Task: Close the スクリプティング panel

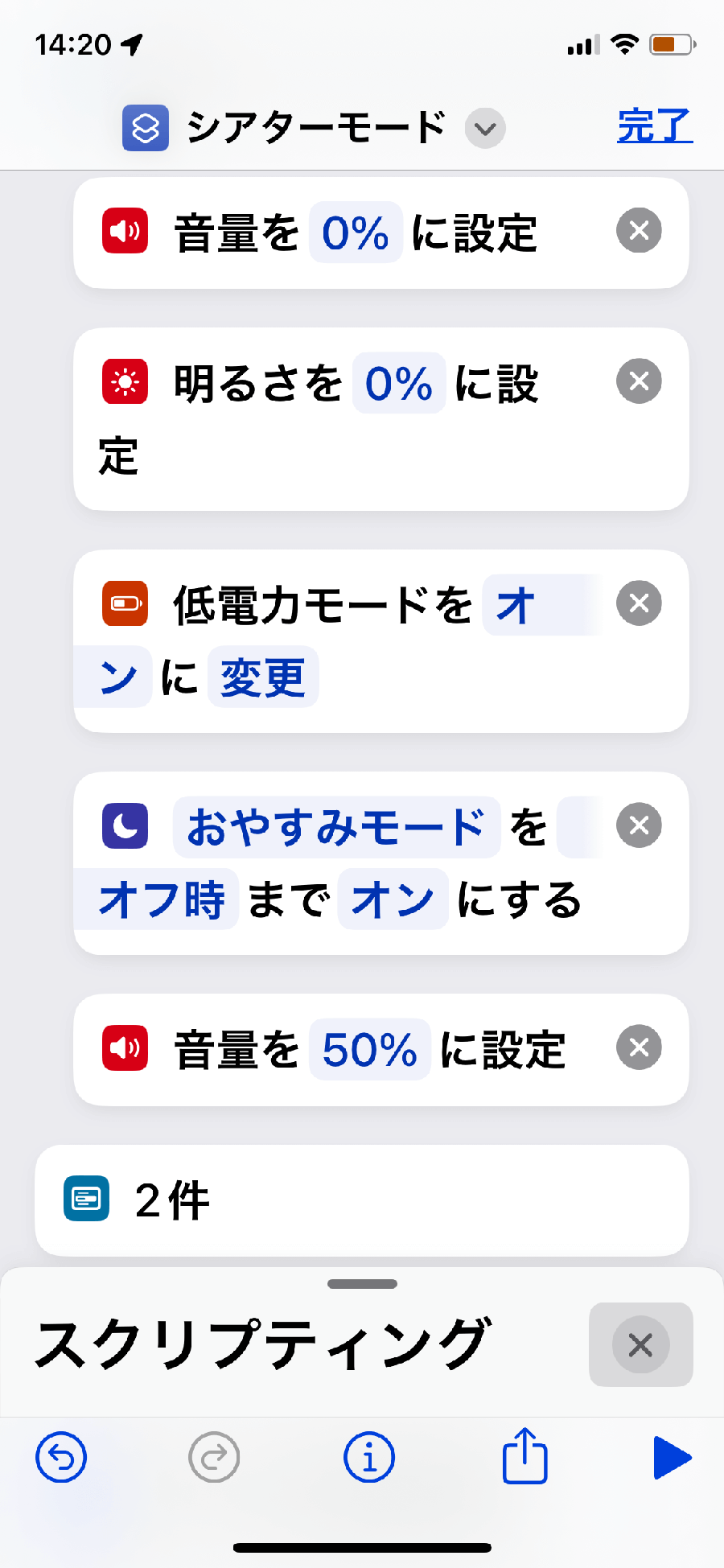Action: pyautogui.click(x=640, y=1344)
